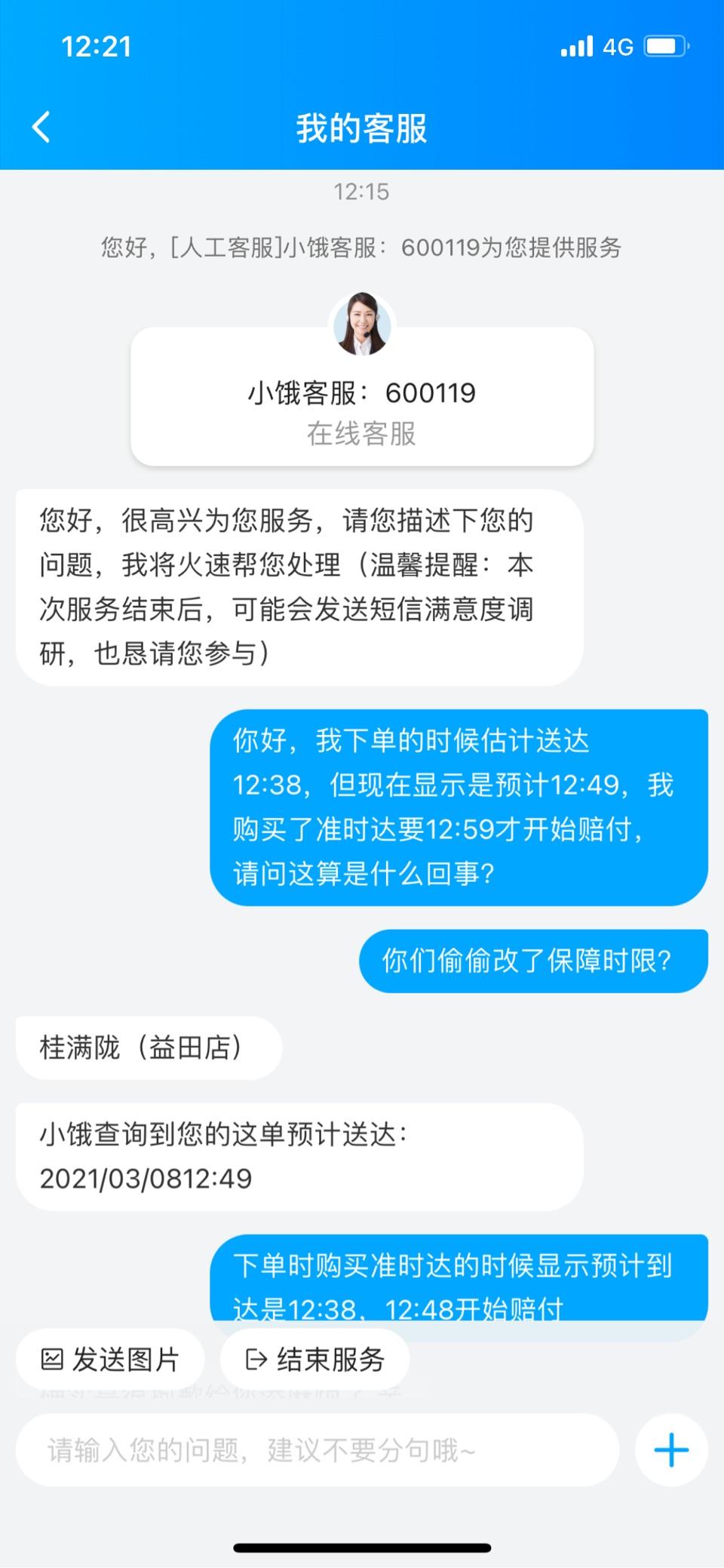The image size is (724, 1568).
Task: End the chat with 结束服务
Action: point(314,1360)
